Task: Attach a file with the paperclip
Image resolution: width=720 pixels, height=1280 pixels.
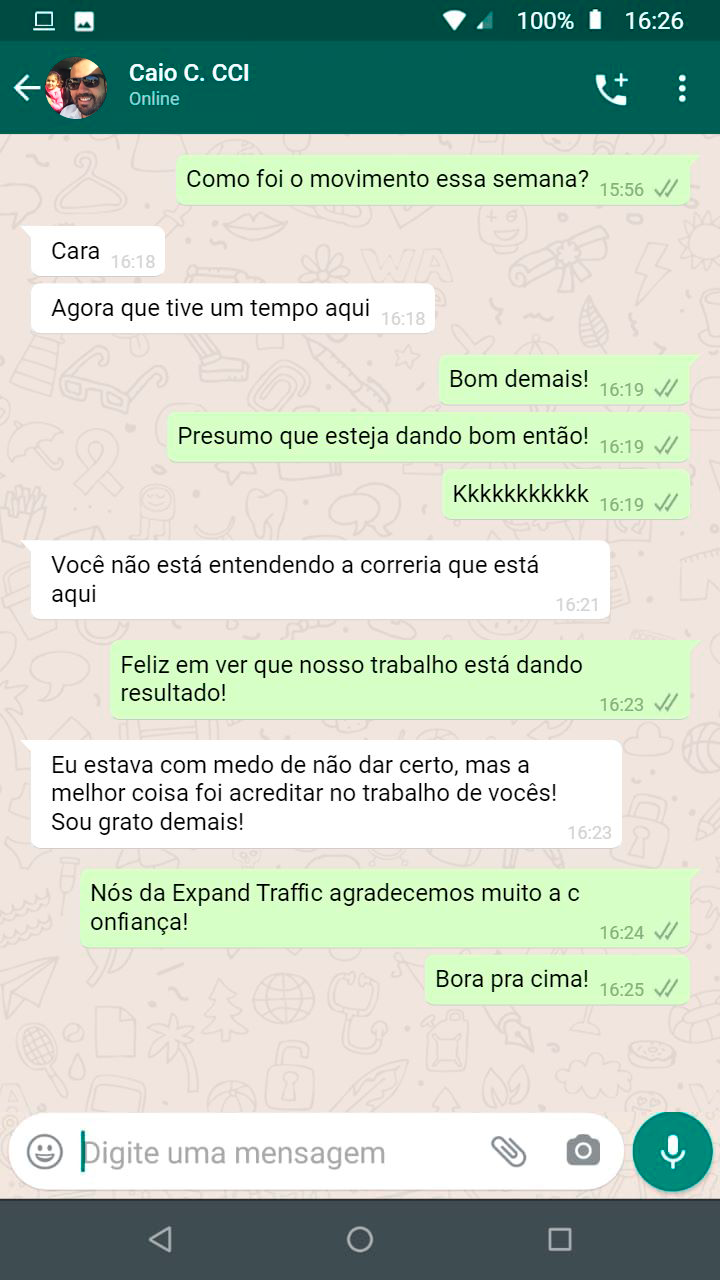Action: [509, 1152]
